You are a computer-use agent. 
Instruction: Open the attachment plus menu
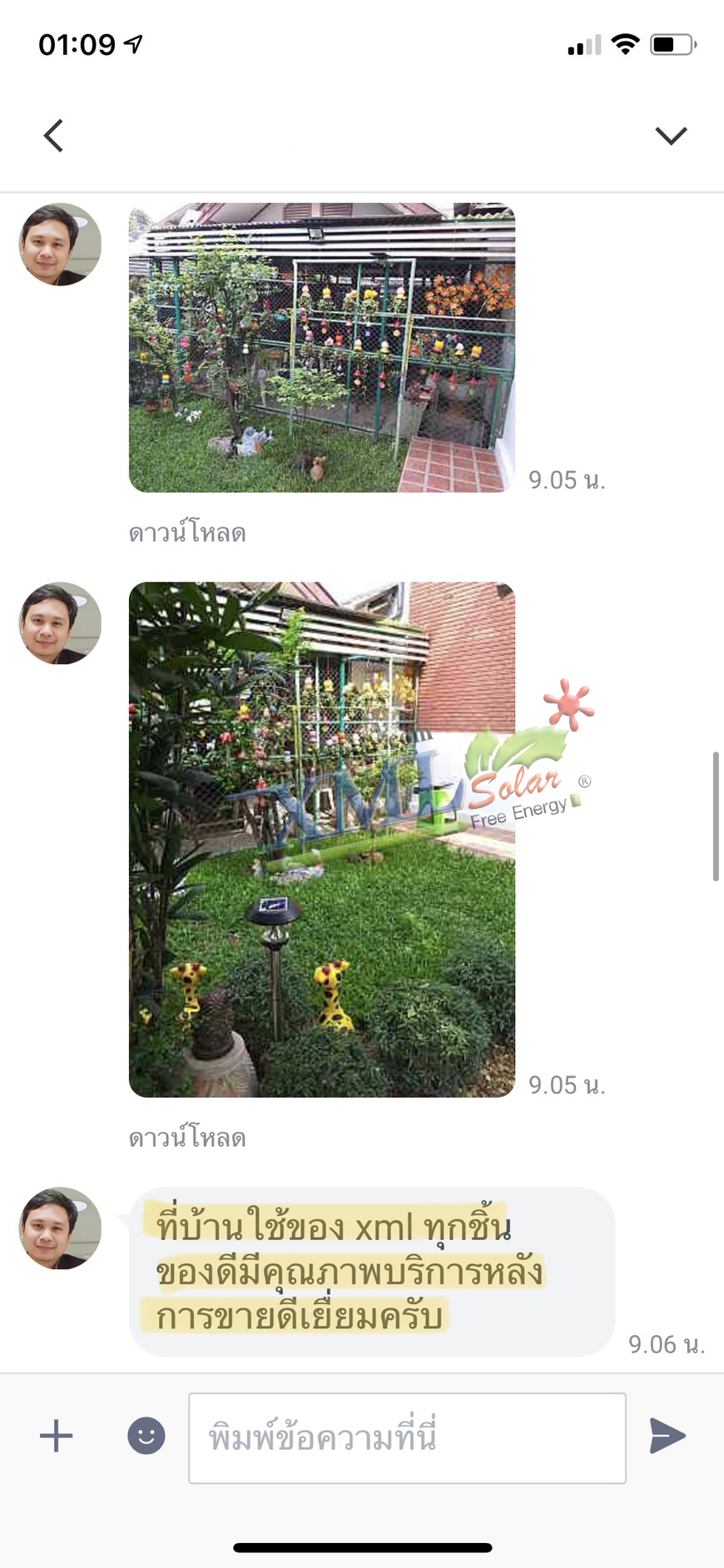tap(57, 1436)
